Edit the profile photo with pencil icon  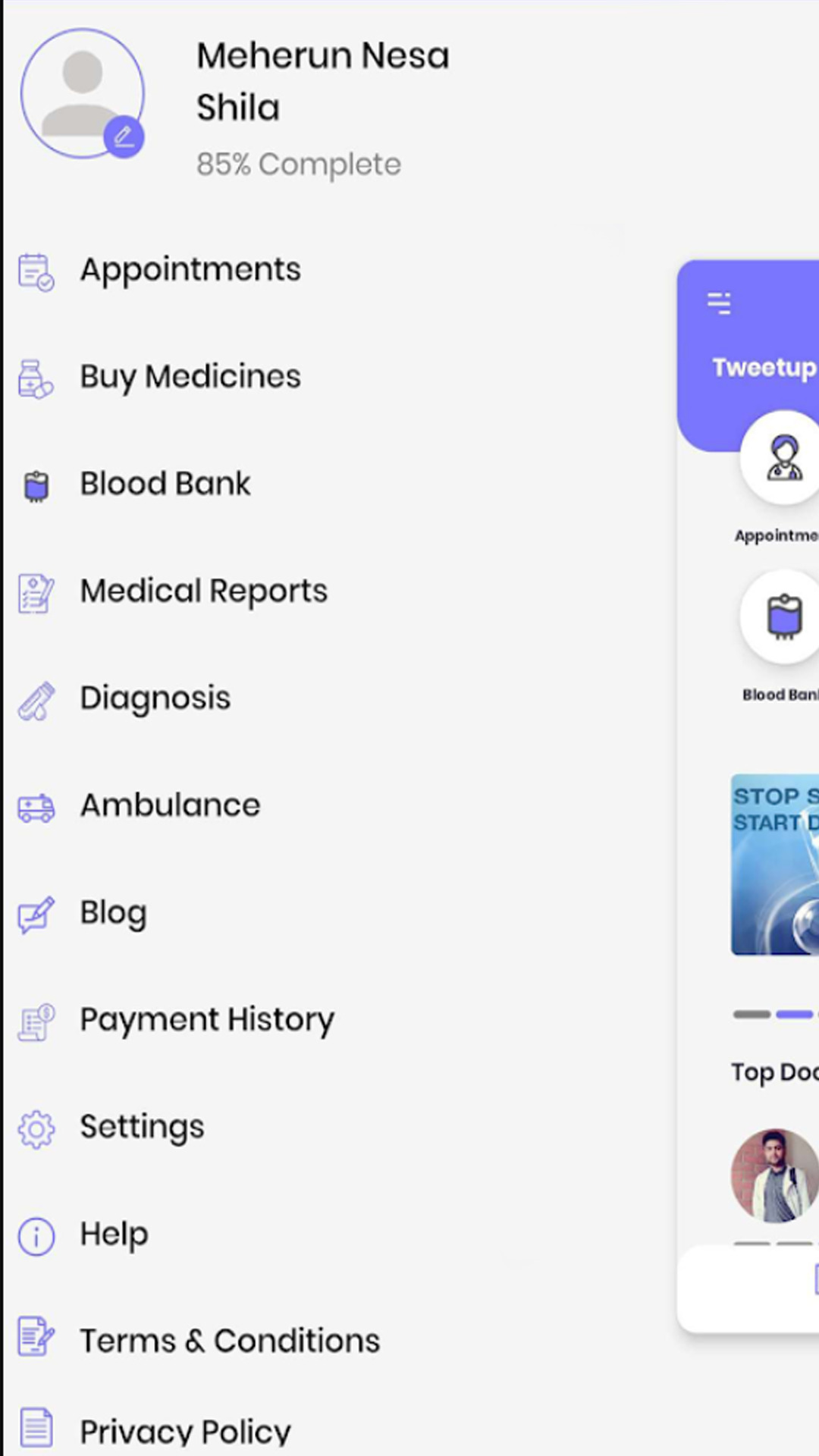[124, 137]
